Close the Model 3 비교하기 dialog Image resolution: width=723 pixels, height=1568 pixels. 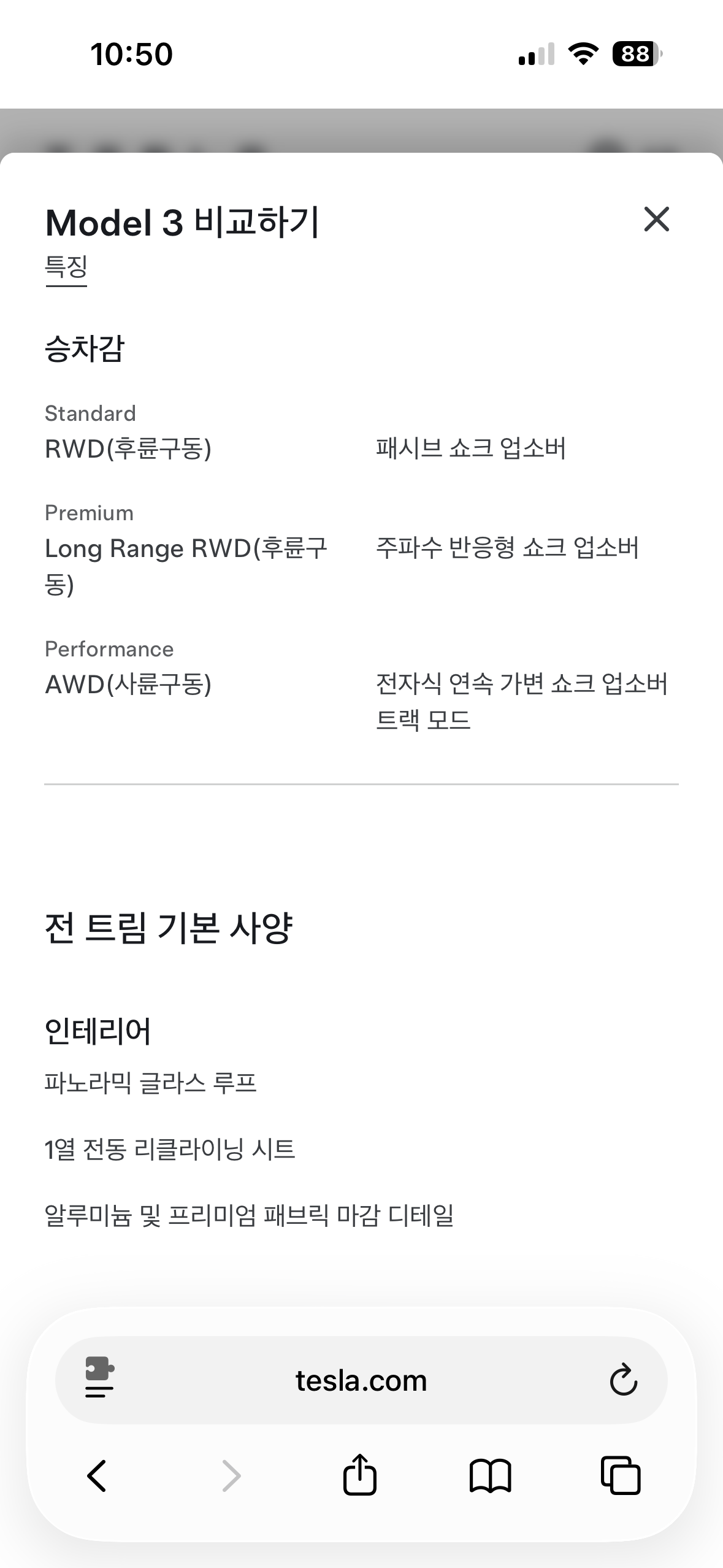[656, 219]
